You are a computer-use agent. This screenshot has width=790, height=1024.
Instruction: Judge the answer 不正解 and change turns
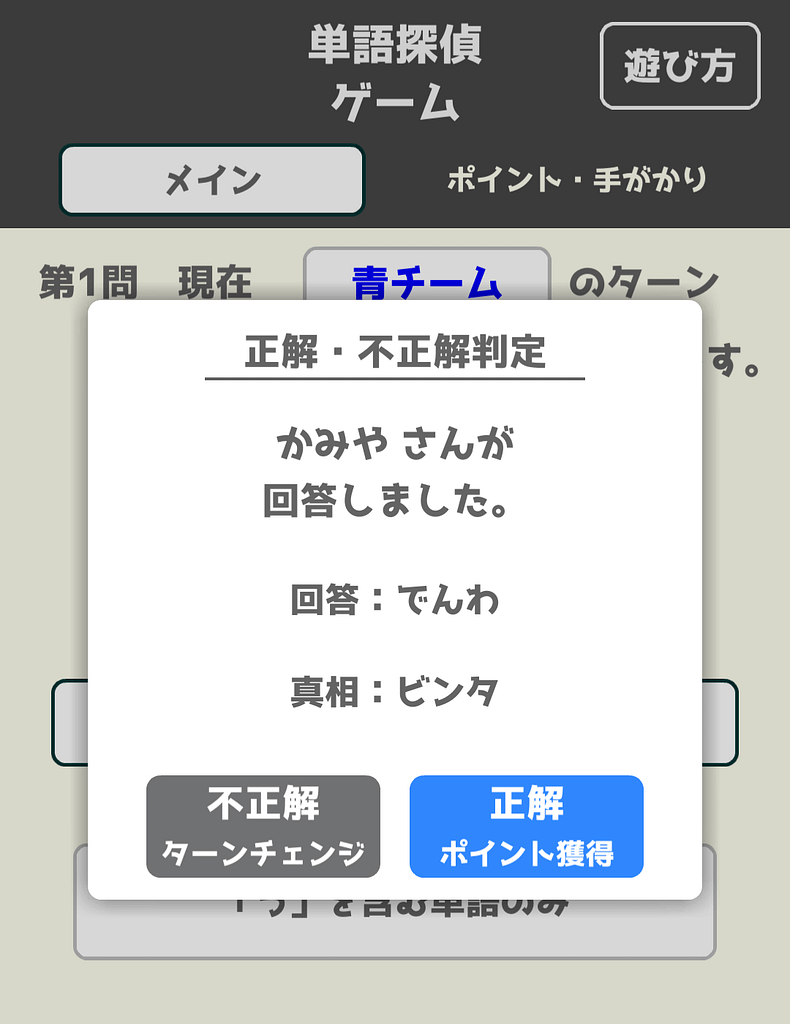click(263, 826)
